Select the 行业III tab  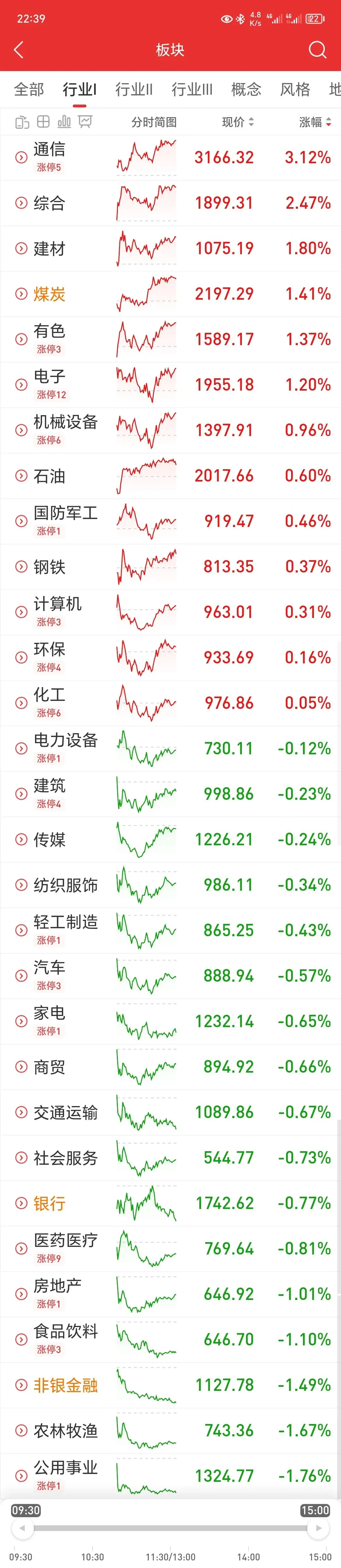click(x=192, y=89)
